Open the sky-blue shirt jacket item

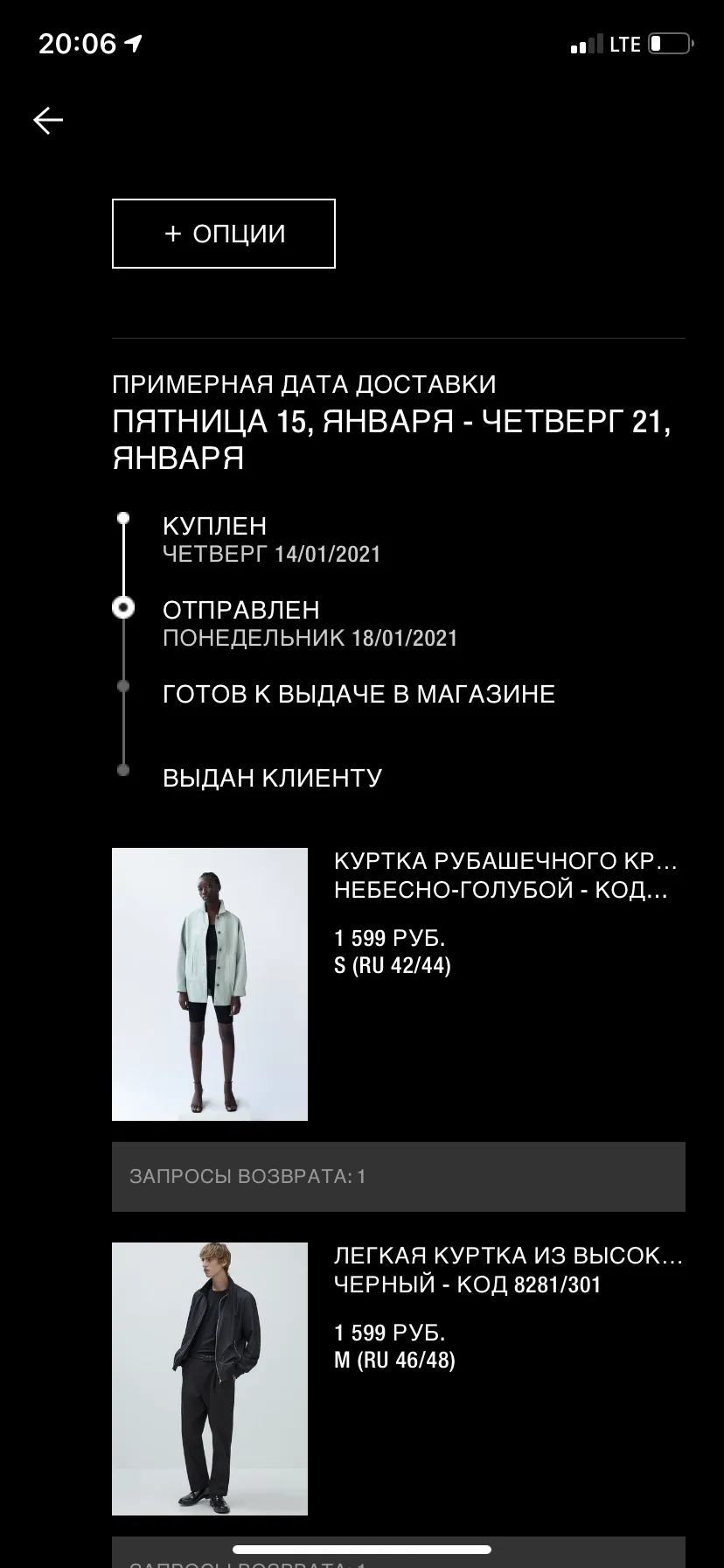399,984
